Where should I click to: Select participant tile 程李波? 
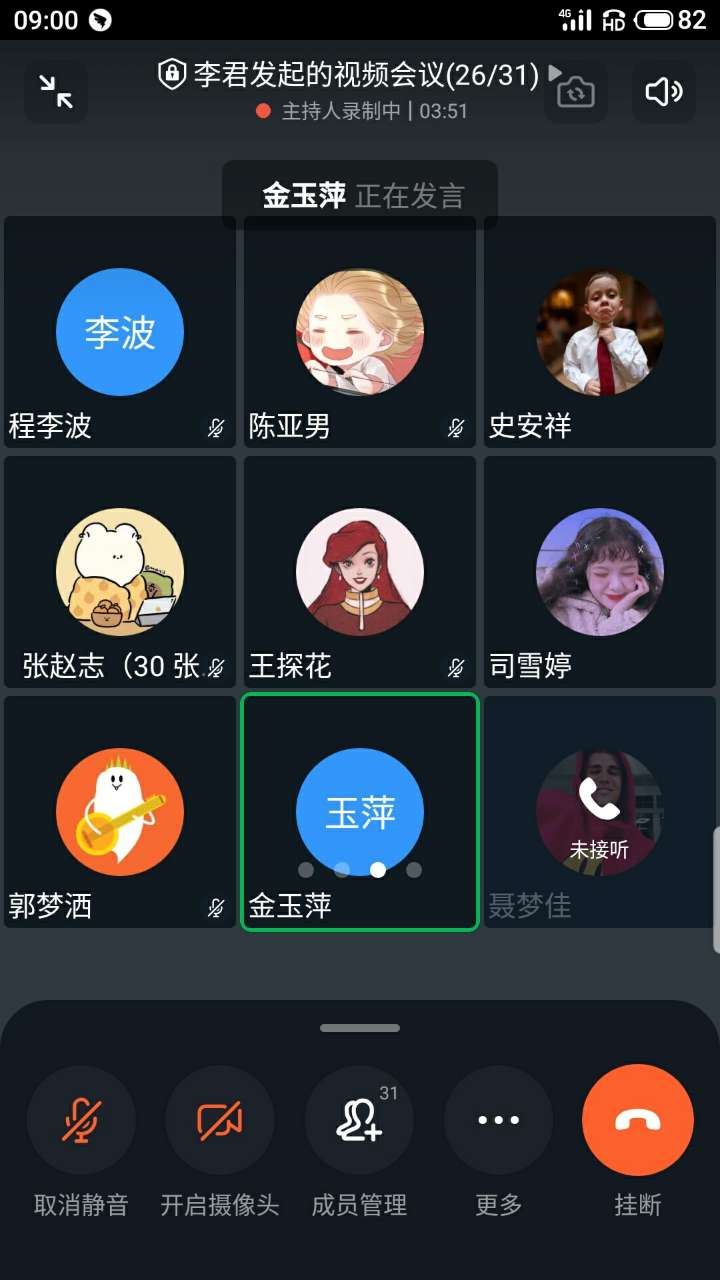(120, 332)
